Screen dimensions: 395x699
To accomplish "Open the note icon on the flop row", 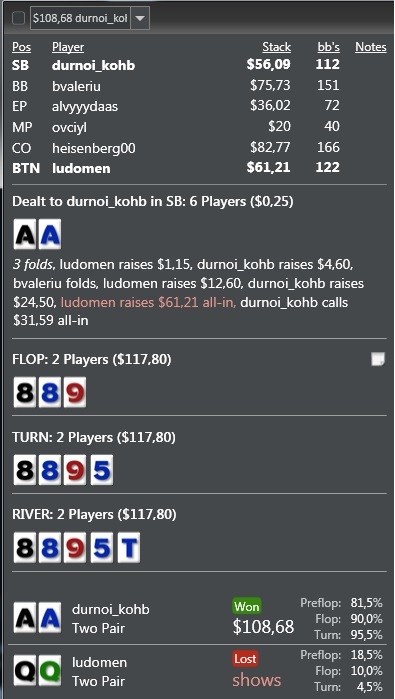I will click(378, 359).
